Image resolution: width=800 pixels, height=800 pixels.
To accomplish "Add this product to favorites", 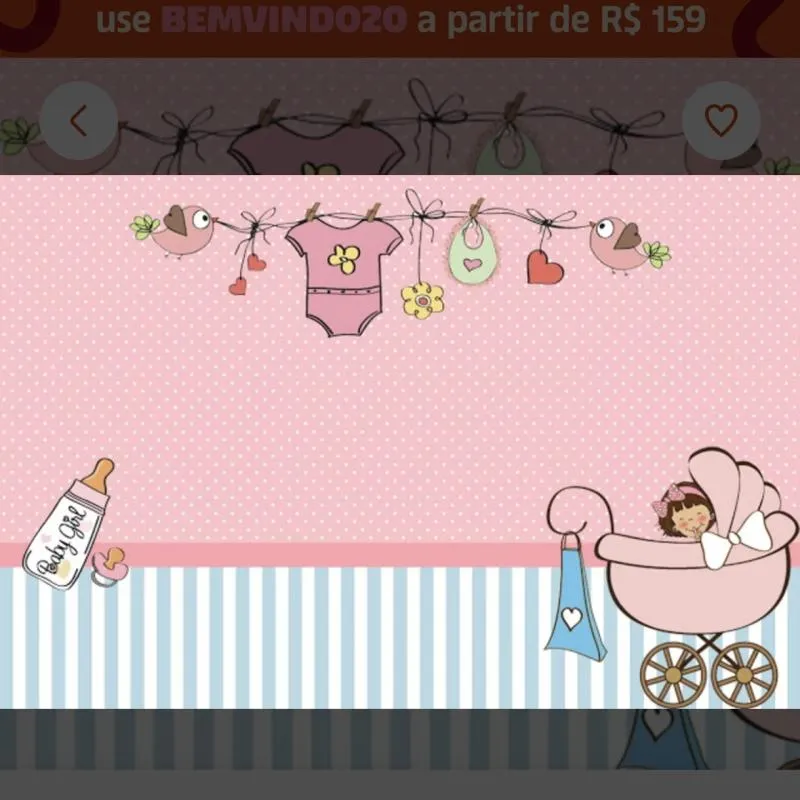I will click(720, 121).
